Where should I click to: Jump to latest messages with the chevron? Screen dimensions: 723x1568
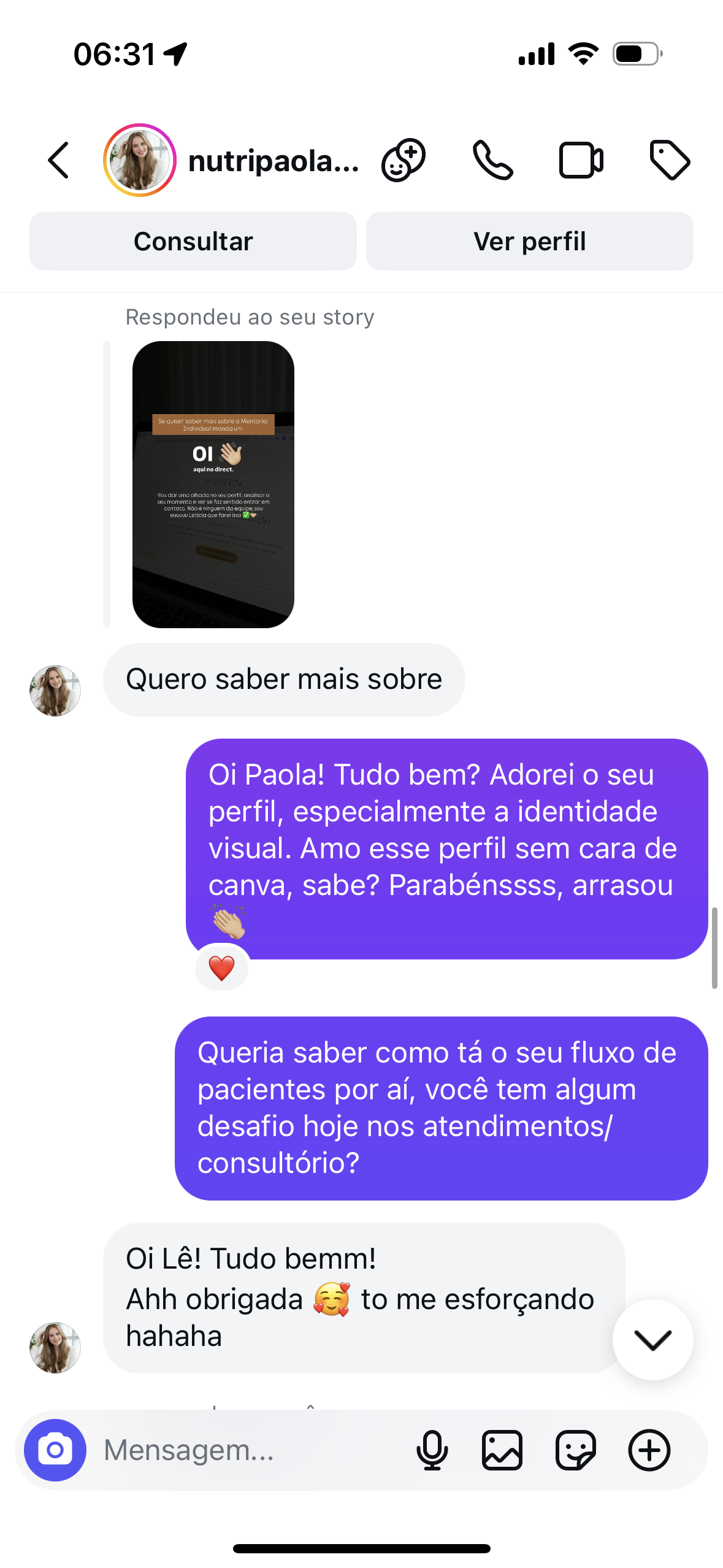pyautogui.click(x=652, y=1340)
